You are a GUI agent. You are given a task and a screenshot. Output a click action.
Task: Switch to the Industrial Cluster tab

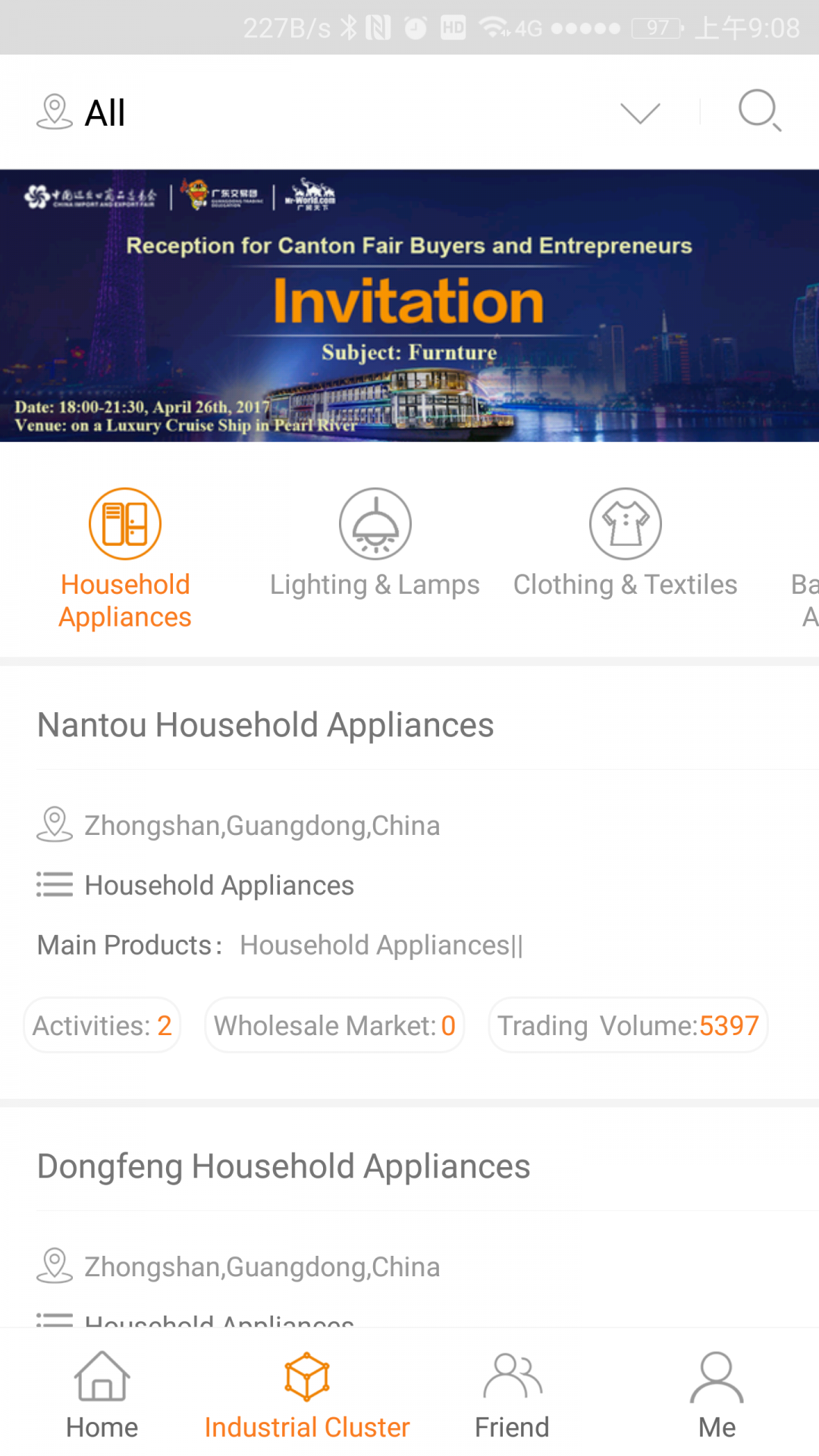(x=307, y=1395)
